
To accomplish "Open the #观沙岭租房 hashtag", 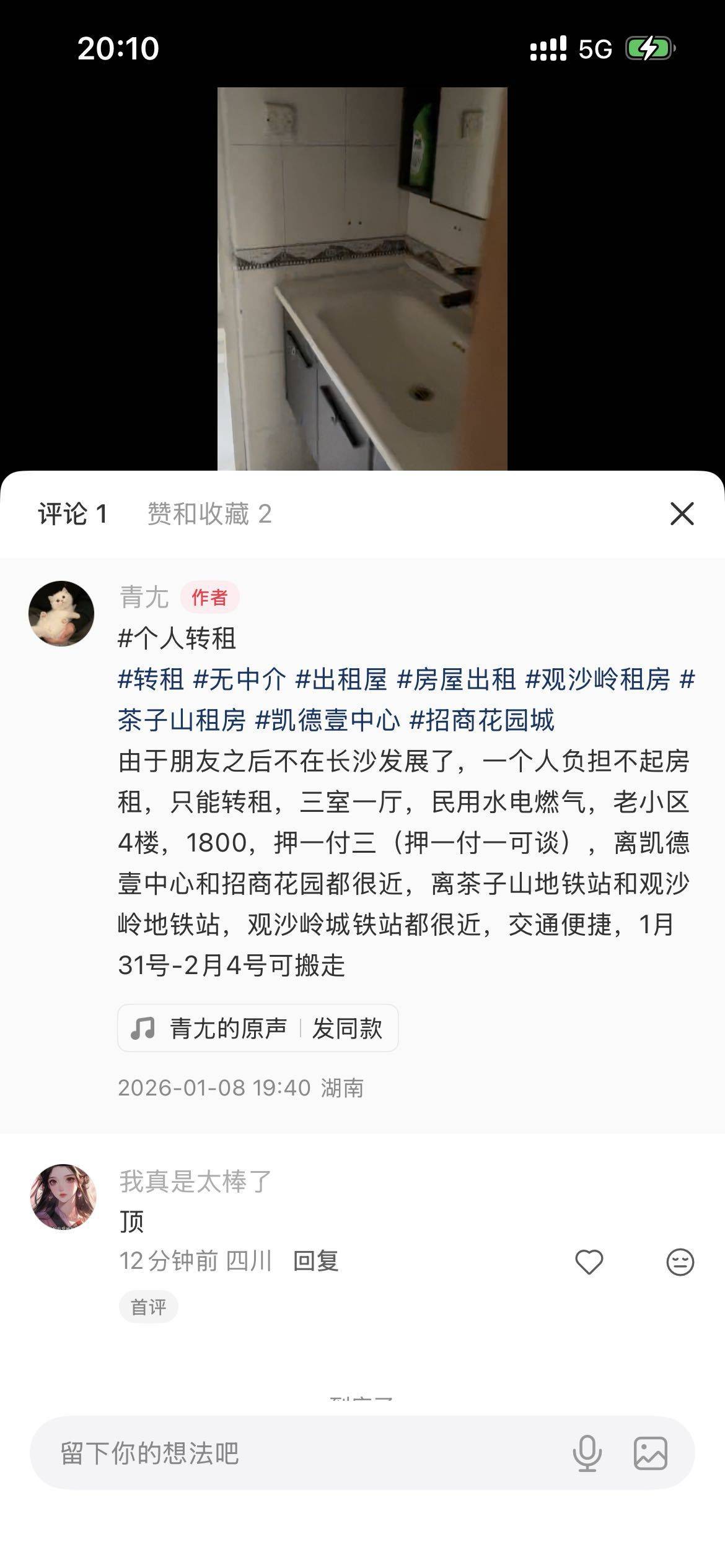I will (598, 680).
